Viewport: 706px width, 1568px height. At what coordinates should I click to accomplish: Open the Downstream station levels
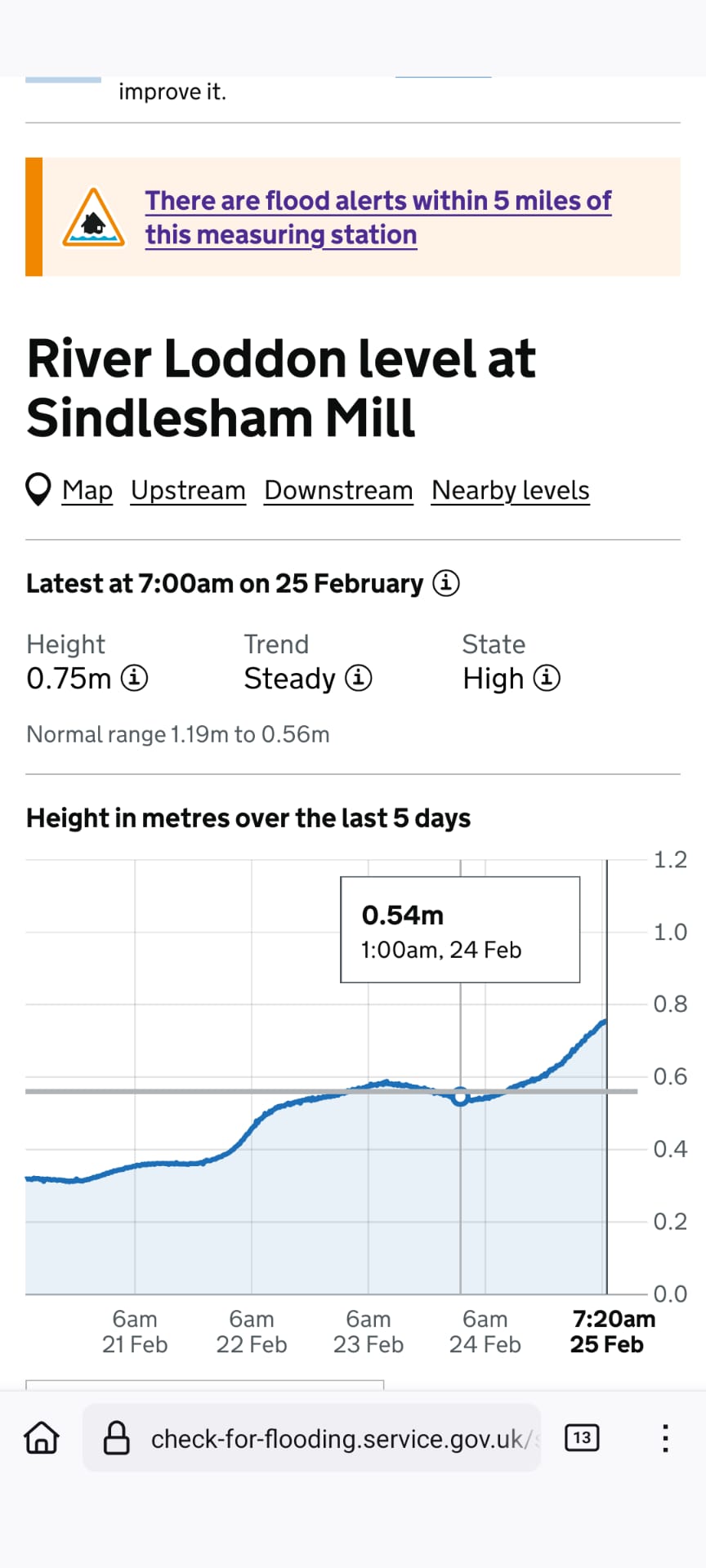click(337, 490)
